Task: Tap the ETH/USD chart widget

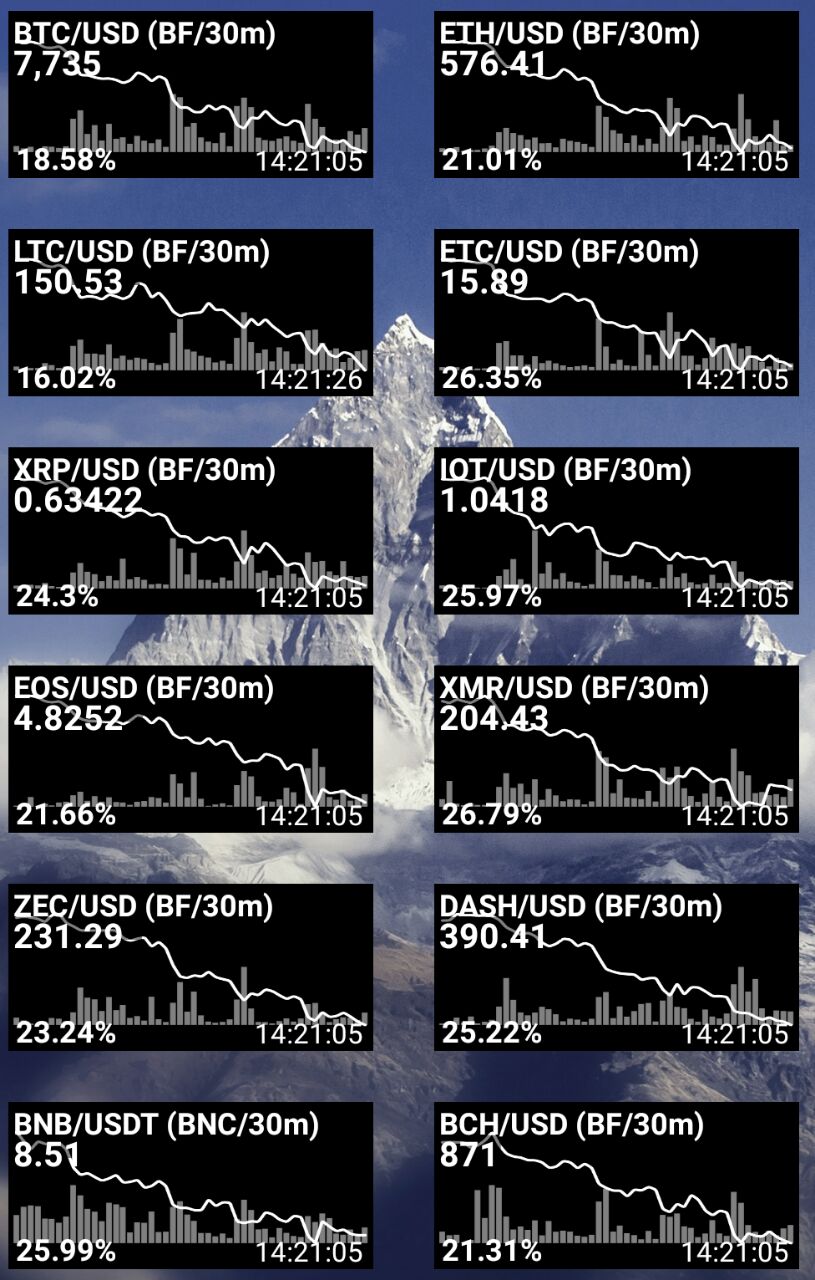Action: tap(616, 95)
